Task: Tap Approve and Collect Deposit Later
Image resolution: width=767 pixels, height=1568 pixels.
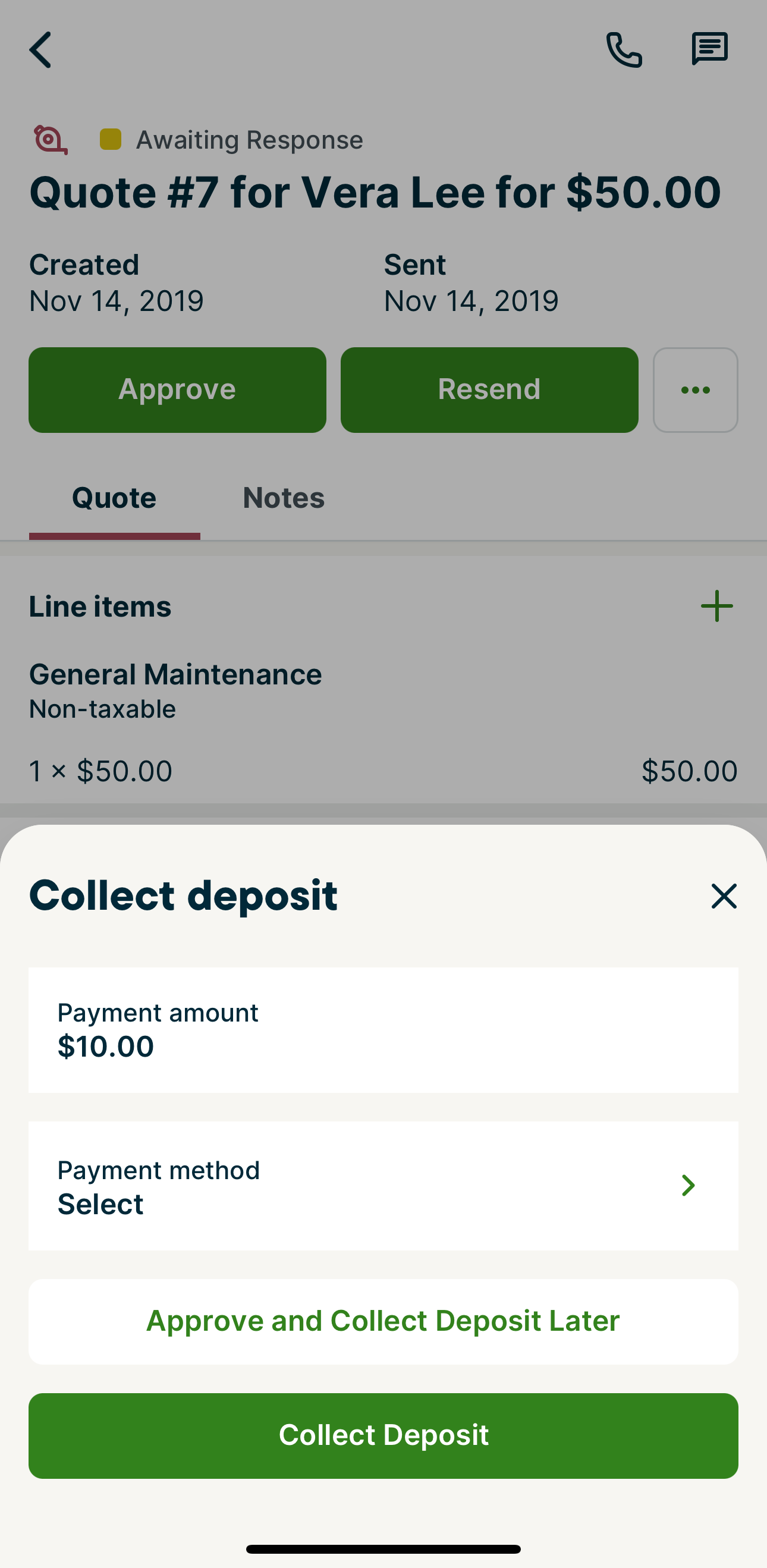Action: point(383,1321)
